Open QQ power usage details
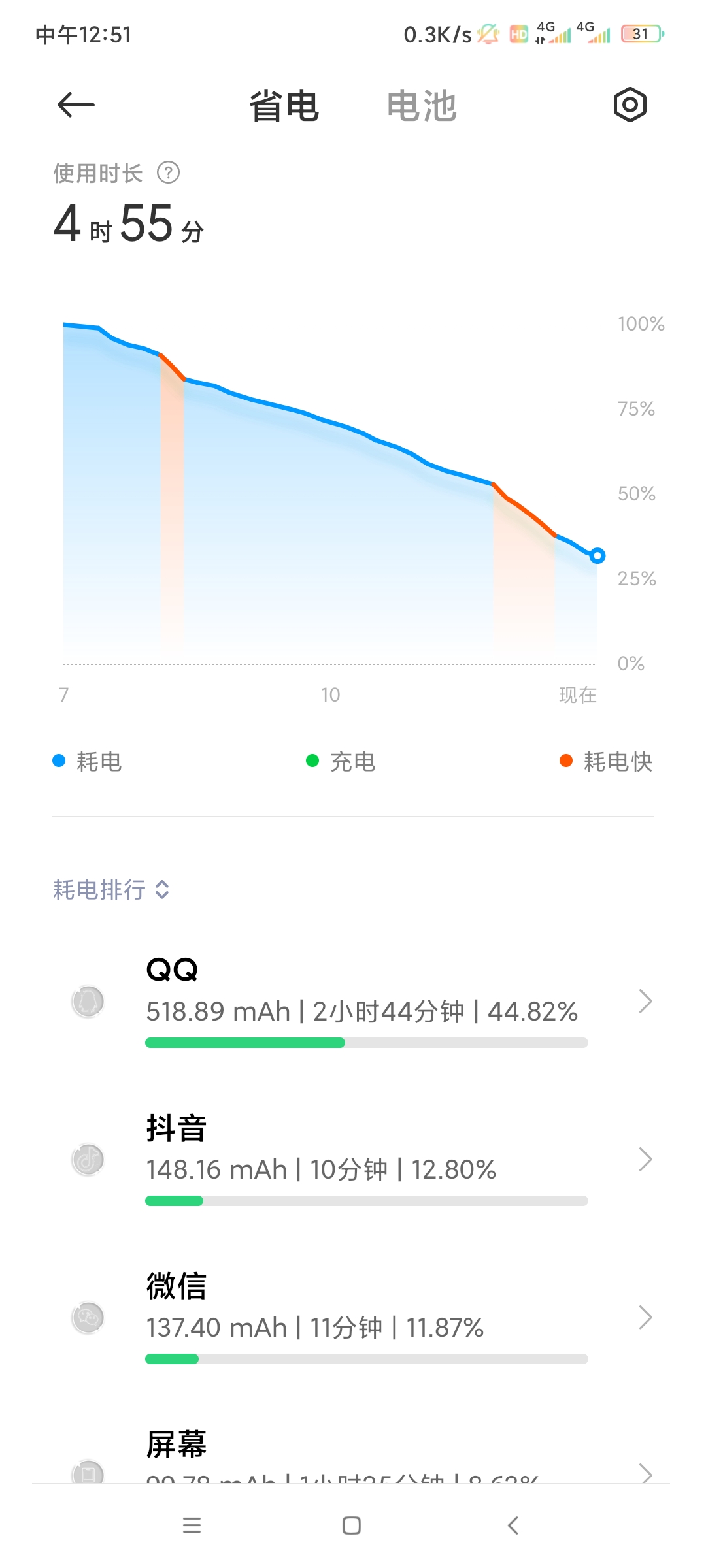 353,1001
